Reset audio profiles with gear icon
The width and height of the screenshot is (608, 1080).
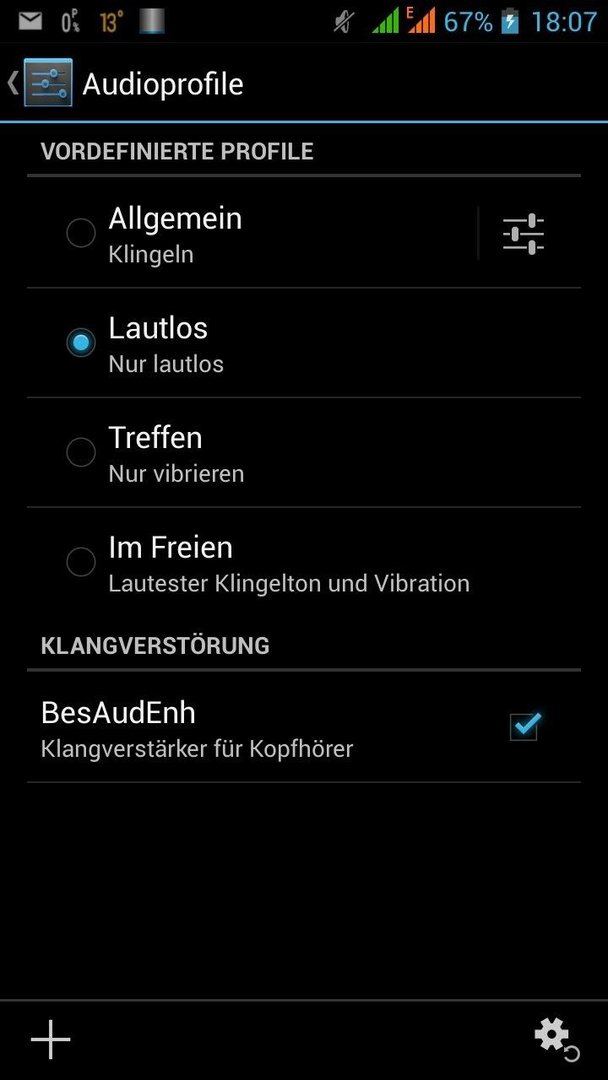(556, 1039)
